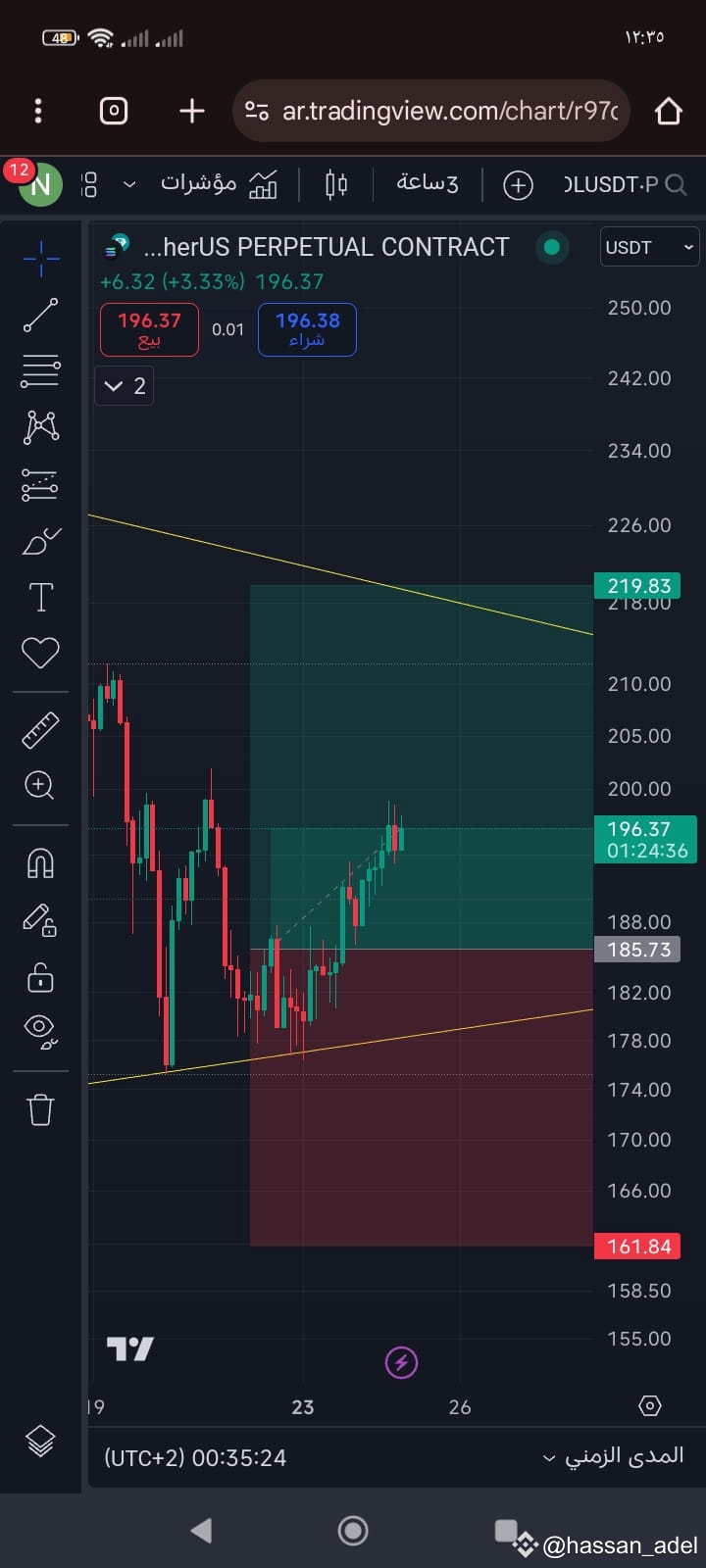Tap the browser address bar
706x1568 pixels.
point(431,110)
